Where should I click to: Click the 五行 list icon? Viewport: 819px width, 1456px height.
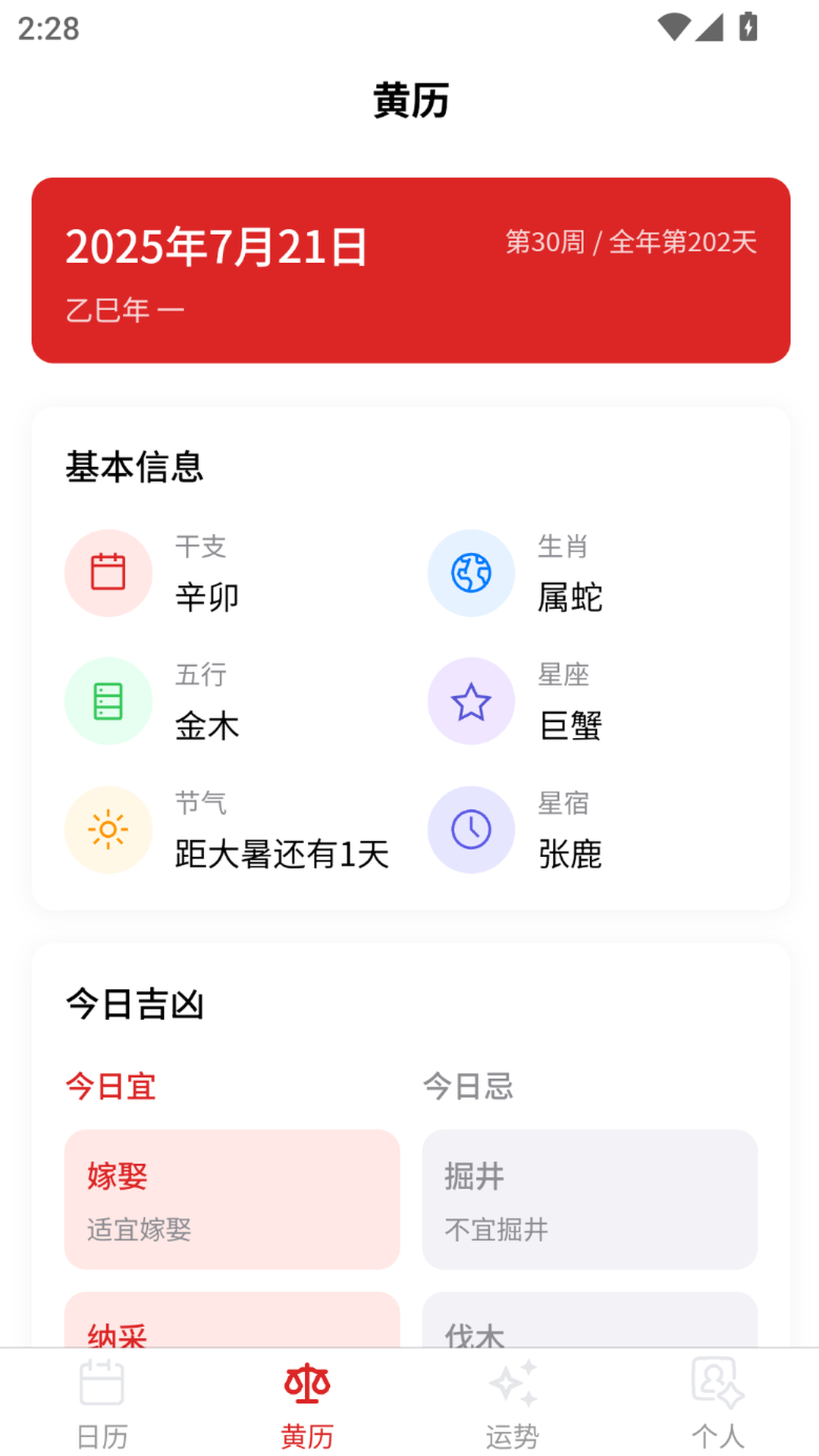(108, 701)
